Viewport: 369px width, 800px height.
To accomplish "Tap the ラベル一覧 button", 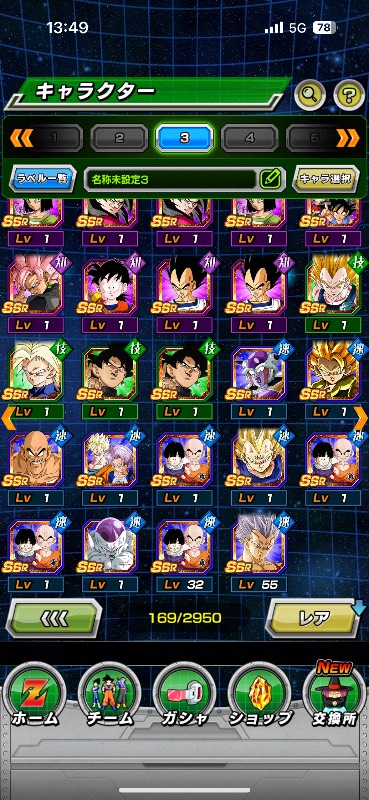I will click(43, 179).
